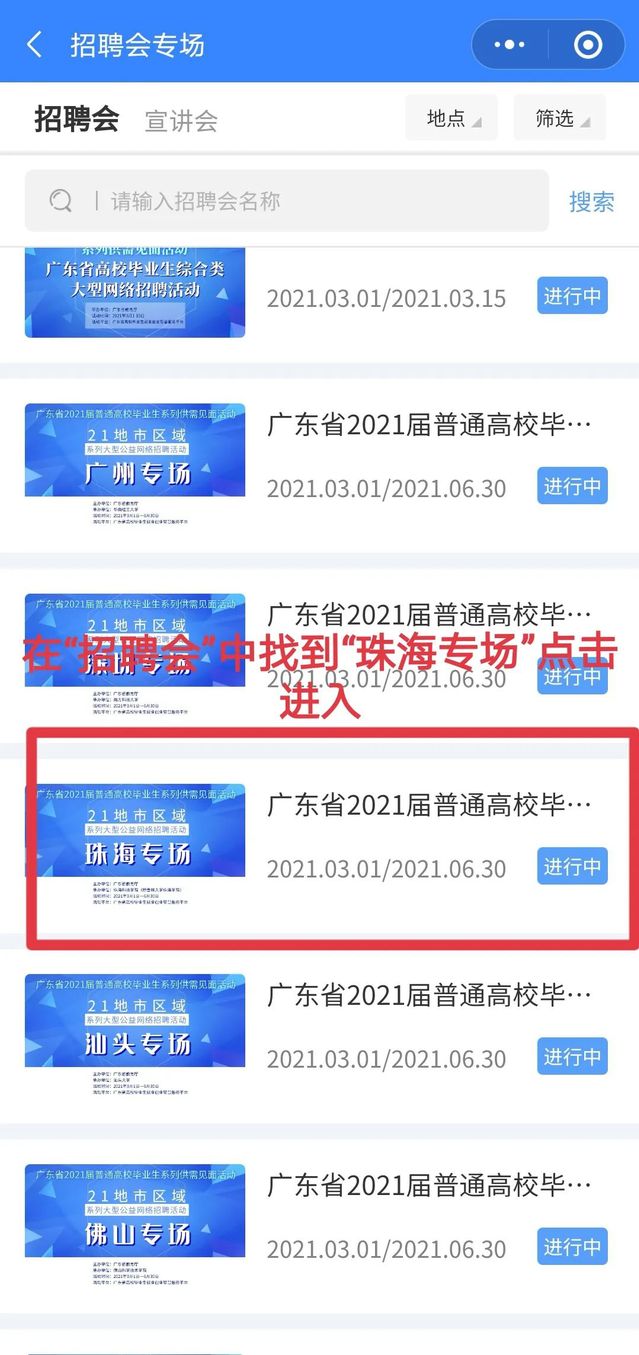Close the mini program via circle icon

pyautogui.click(x=588, y=45)
